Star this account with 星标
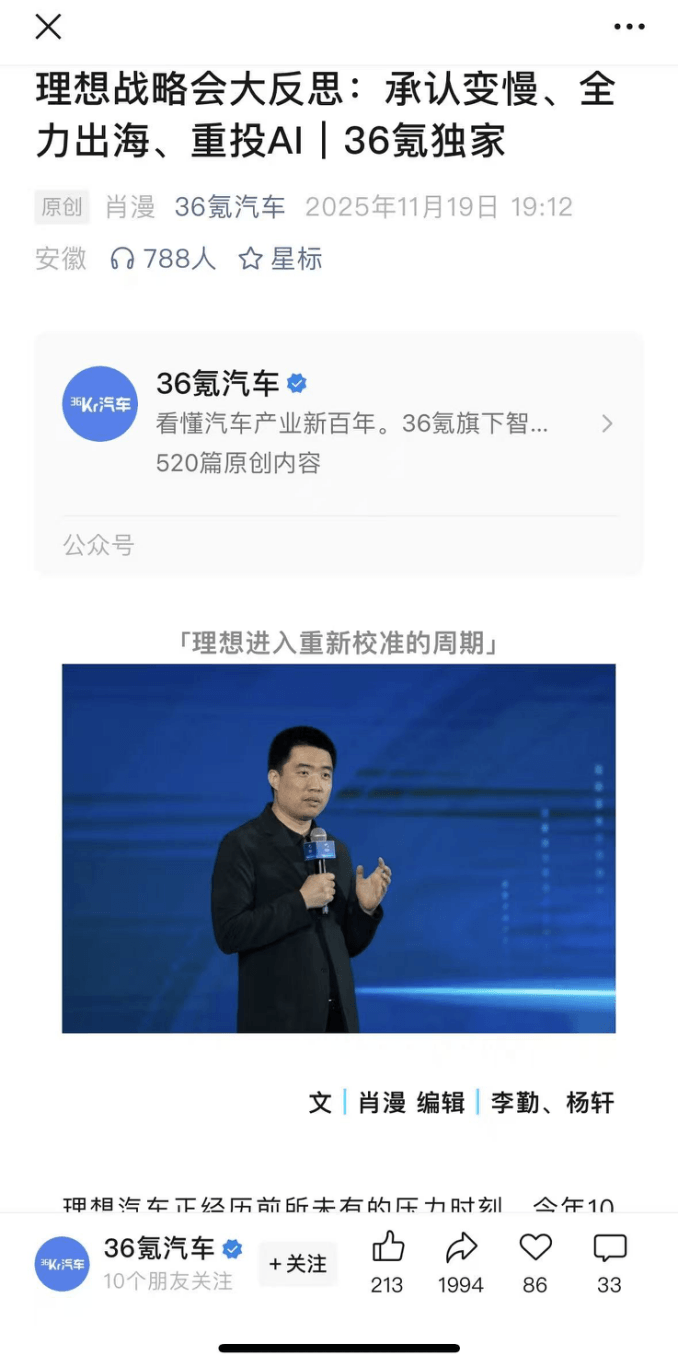679x1367 pixels. point(280,259)
